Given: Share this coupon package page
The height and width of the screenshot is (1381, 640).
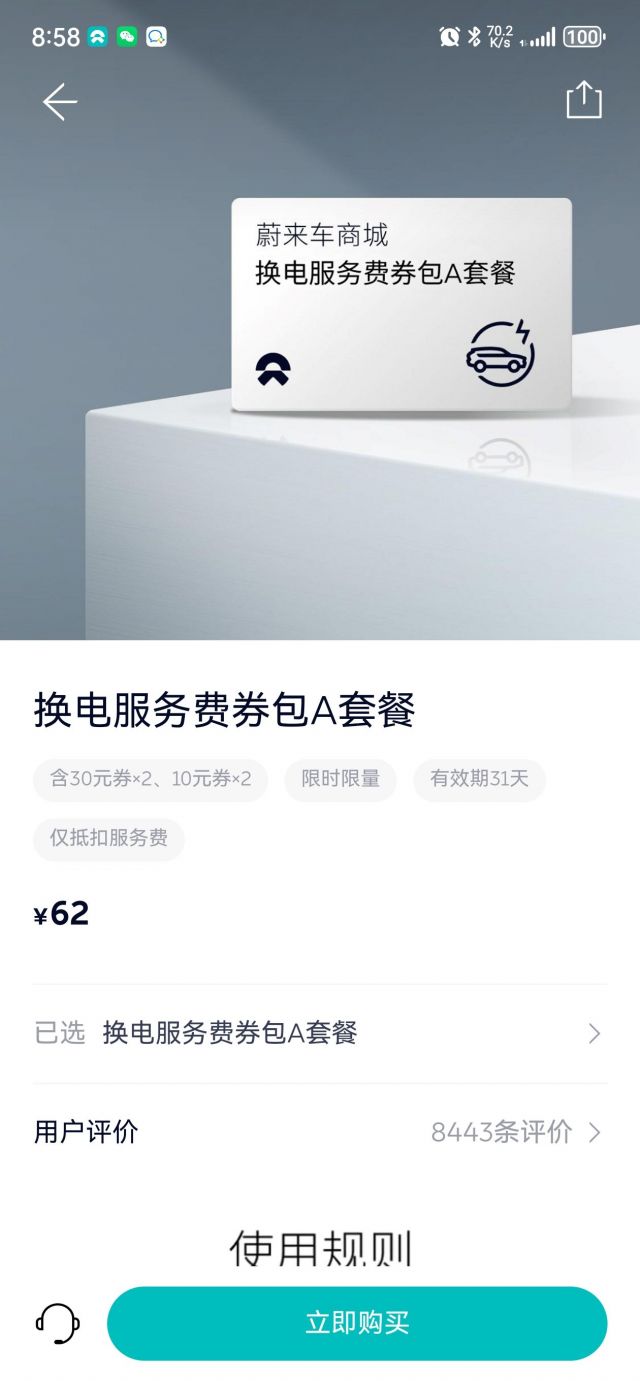Looking at the screenshot, I should (x=584, y=100).
